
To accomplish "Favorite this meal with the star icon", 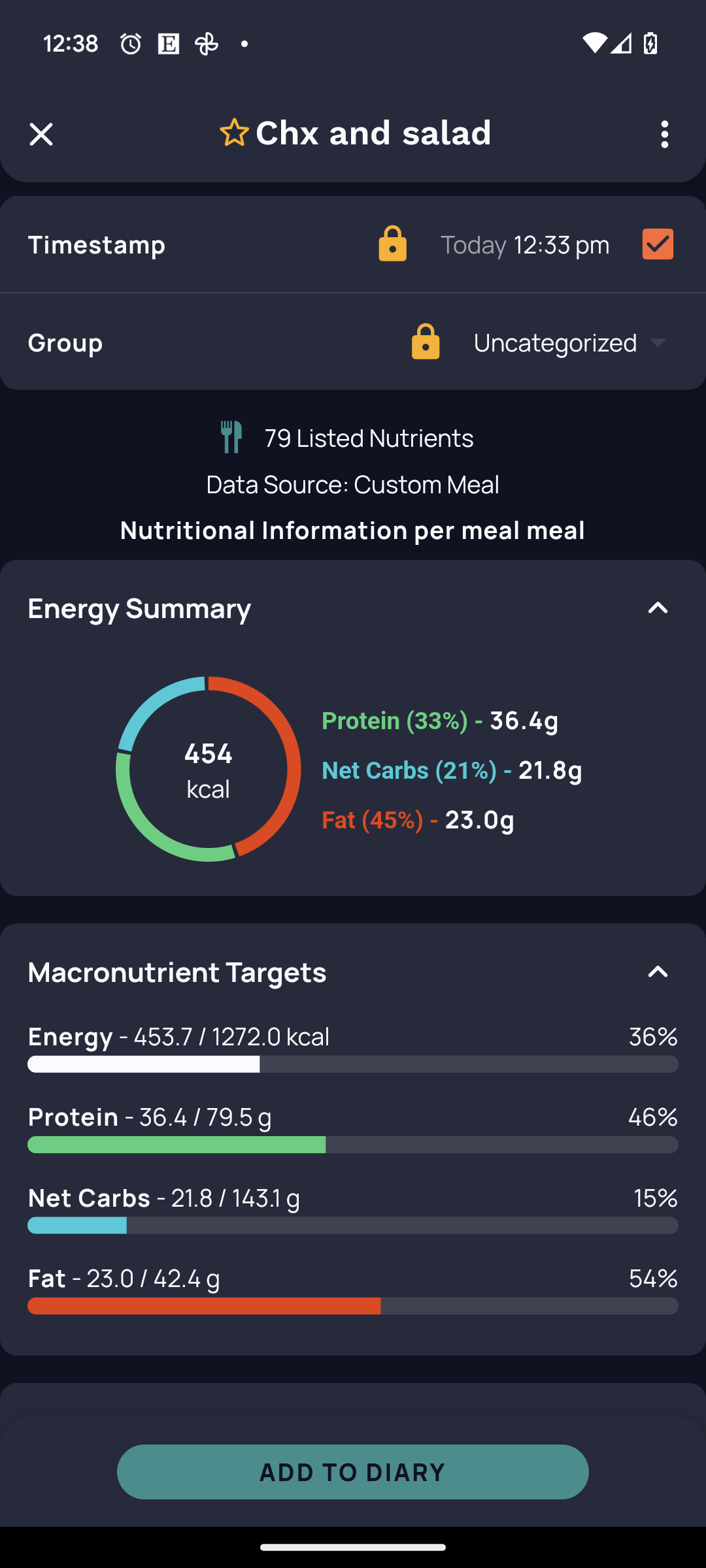I will [234, 133].
